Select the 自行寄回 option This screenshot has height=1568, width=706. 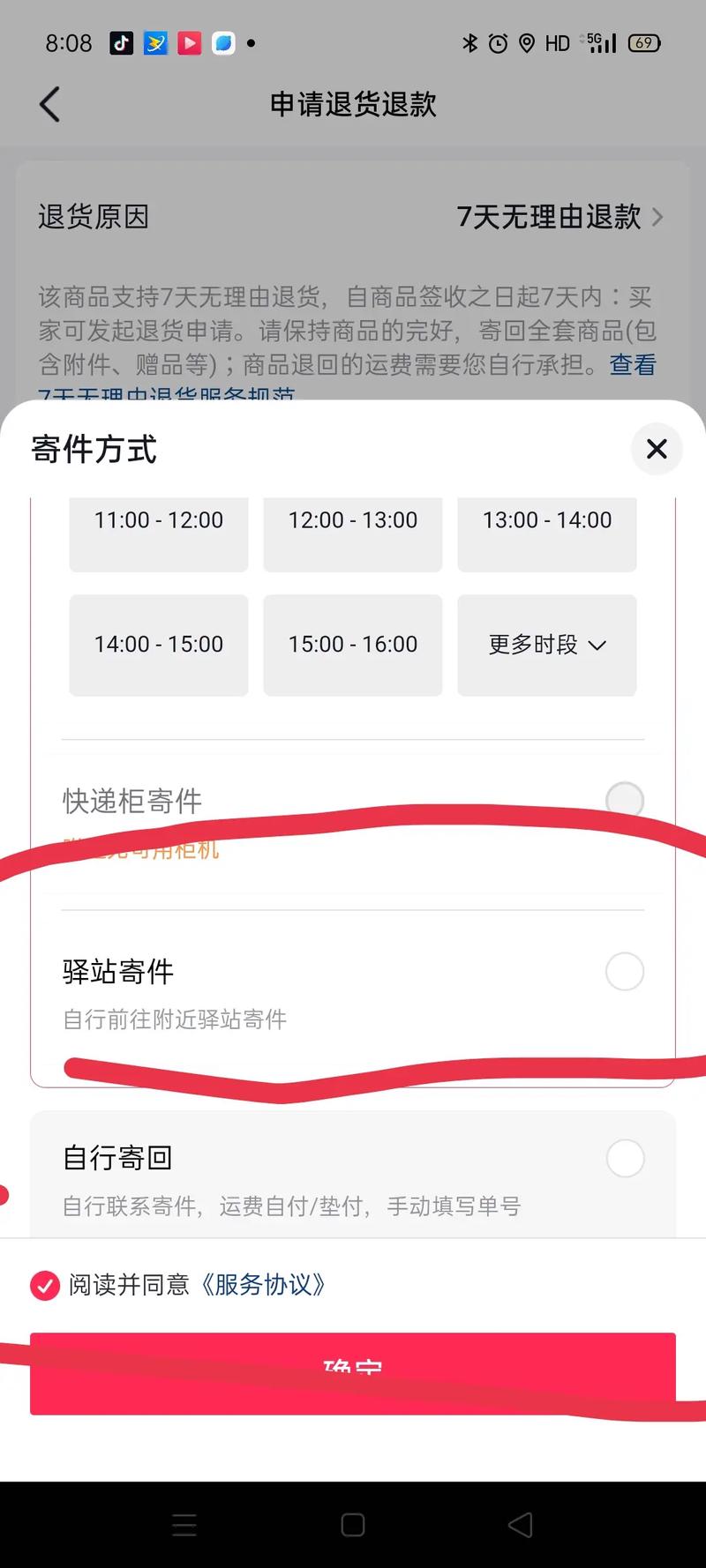[x=625, y=1159]
